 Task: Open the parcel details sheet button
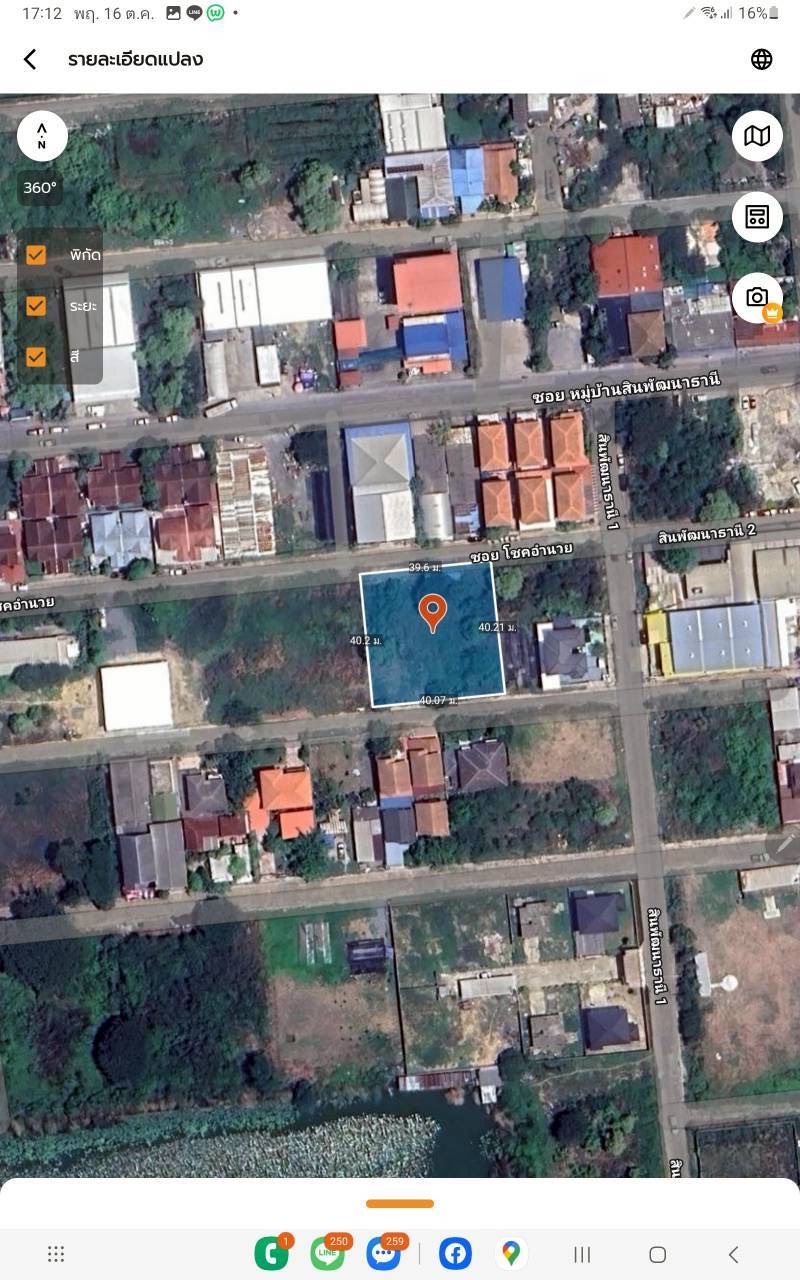[x=757, y=217]
